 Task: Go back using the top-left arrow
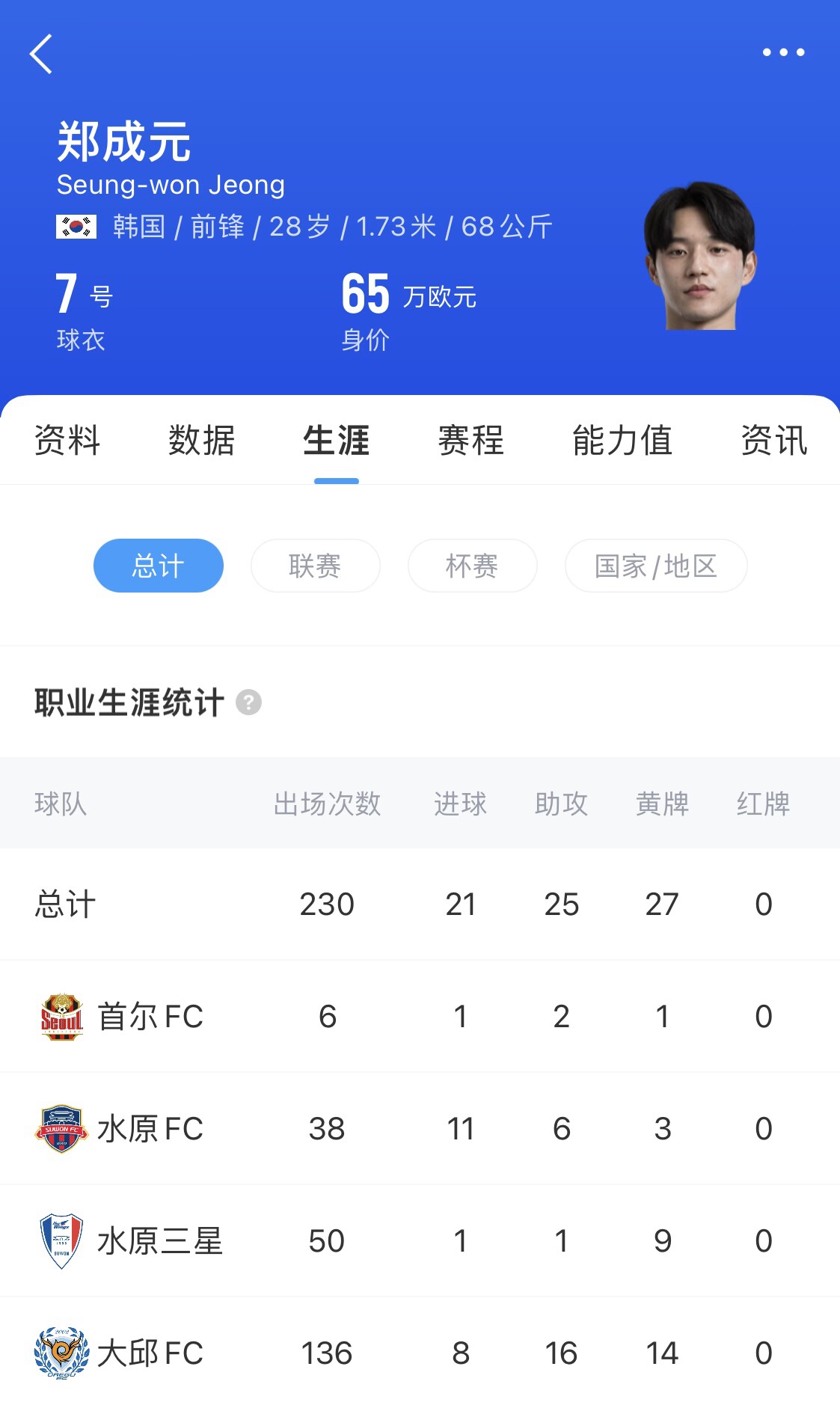click(42, 54)
